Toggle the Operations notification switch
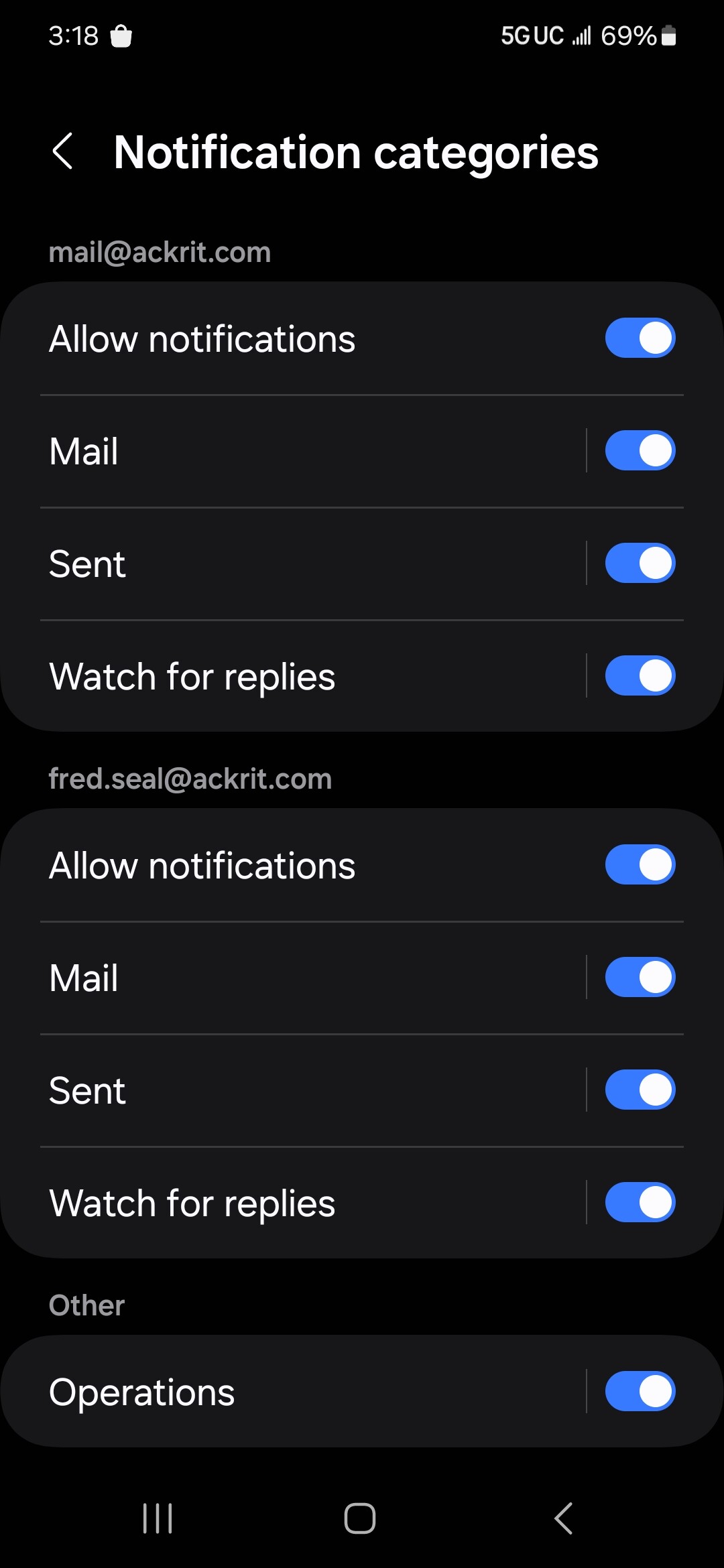 tap(640, 1391)
